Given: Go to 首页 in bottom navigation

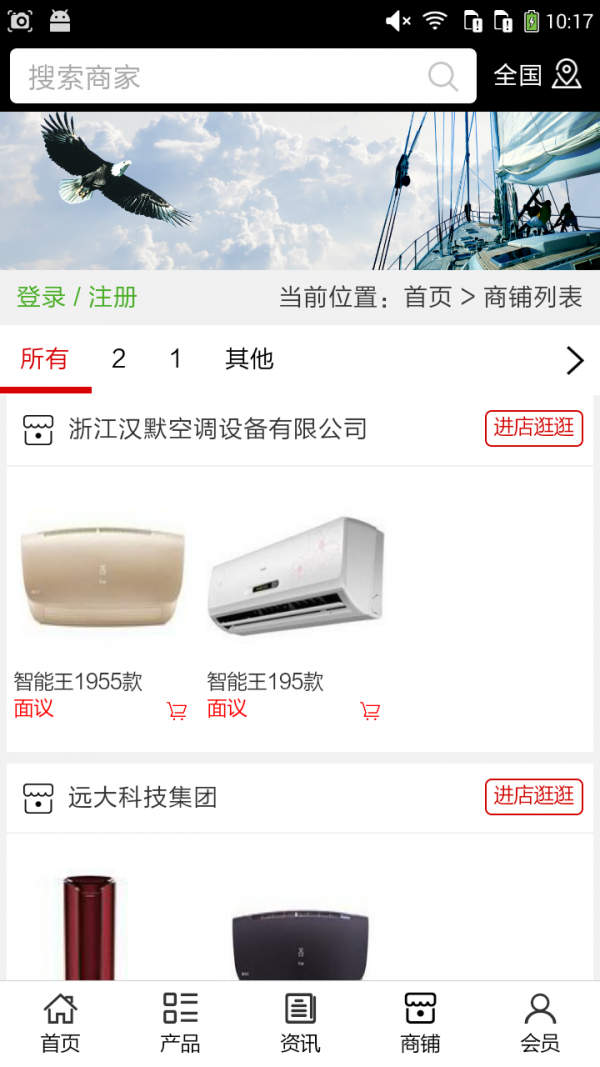Looking at the screenshot, I should point(61,1023).
